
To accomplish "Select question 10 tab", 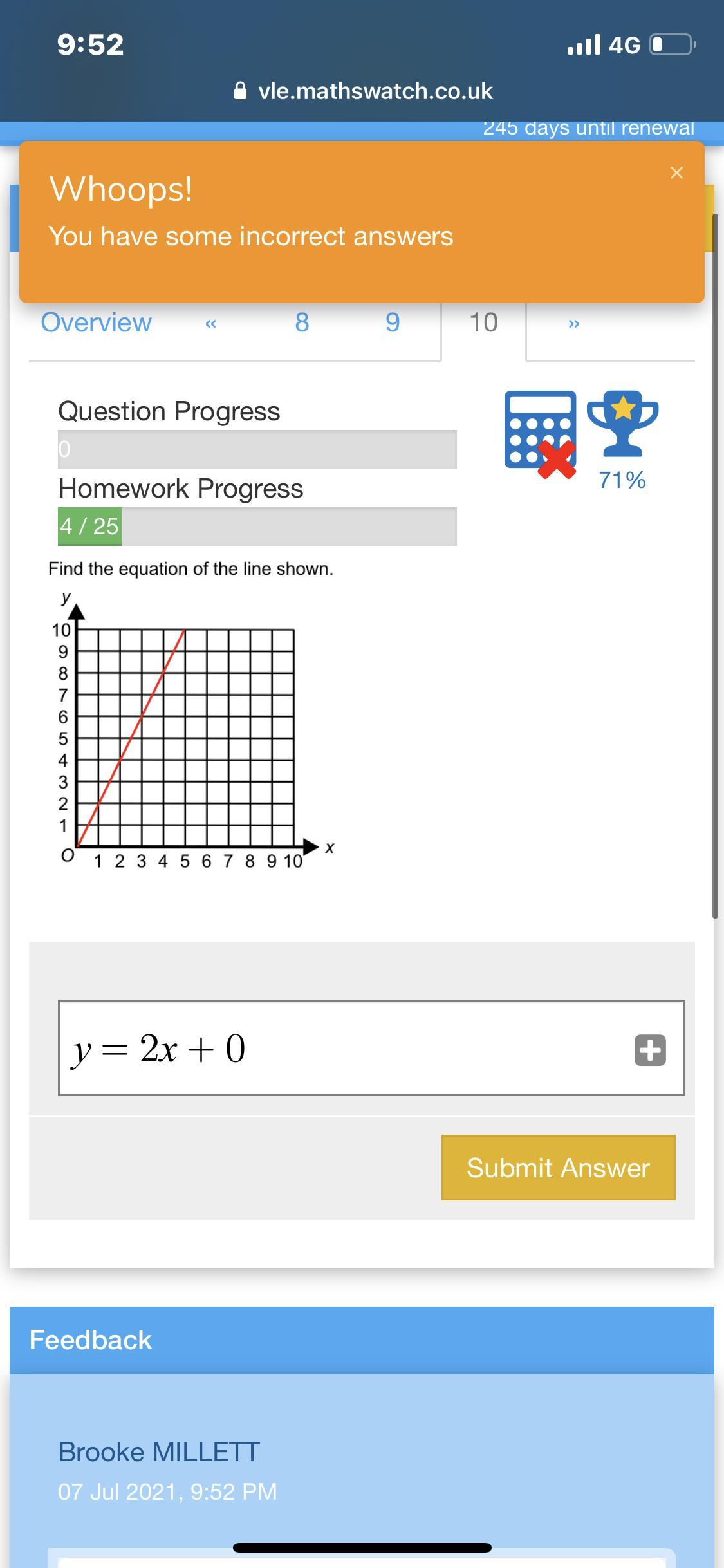I will point(483,322).
